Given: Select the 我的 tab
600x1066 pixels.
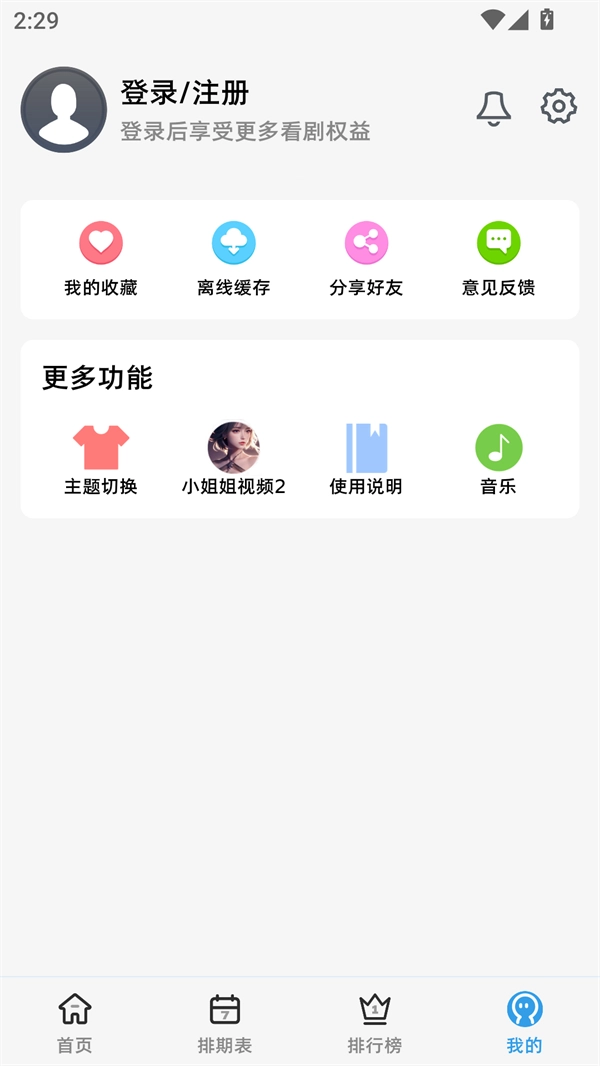Looking at the screenshot, I should pyautogui.click(x=524, y=1023).
